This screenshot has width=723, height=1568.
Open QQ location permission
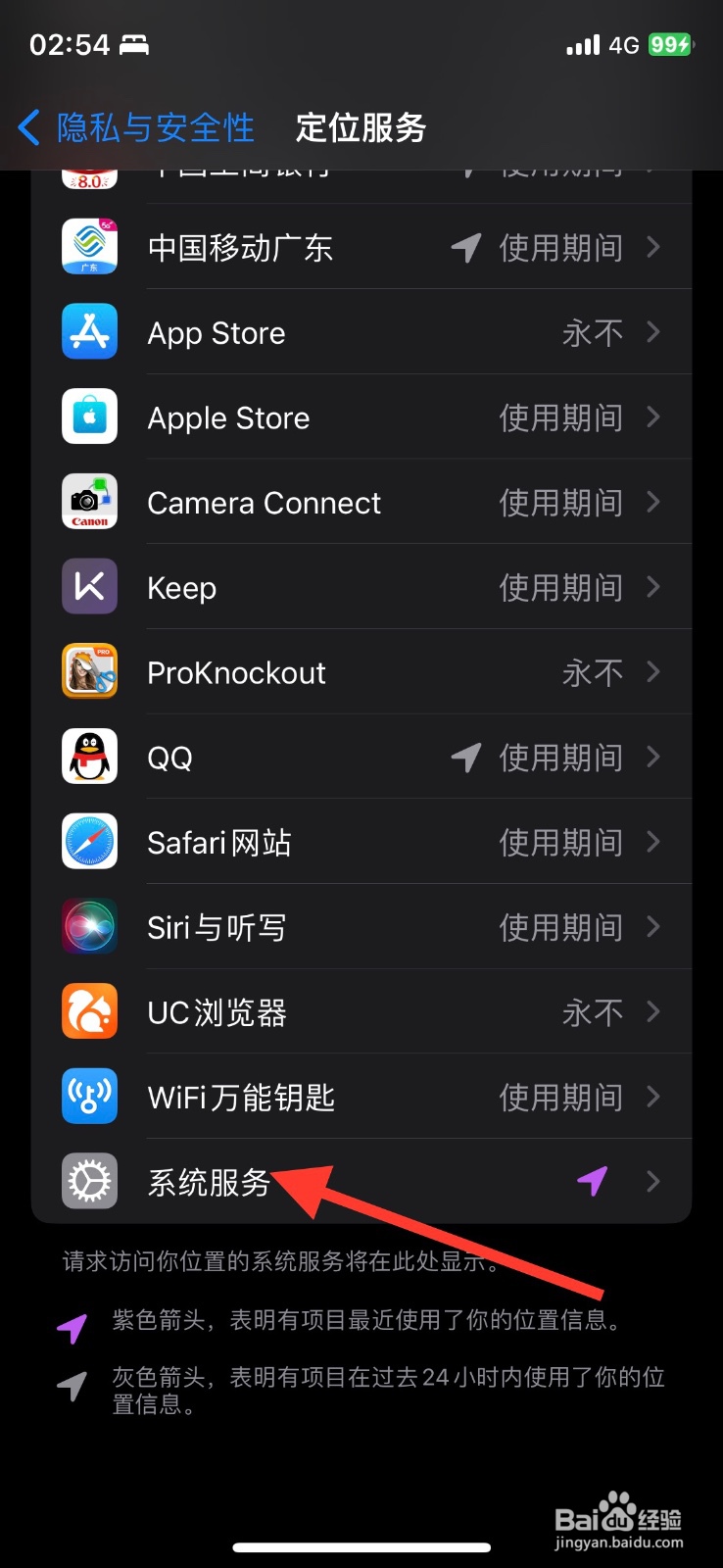coord(362,758)
